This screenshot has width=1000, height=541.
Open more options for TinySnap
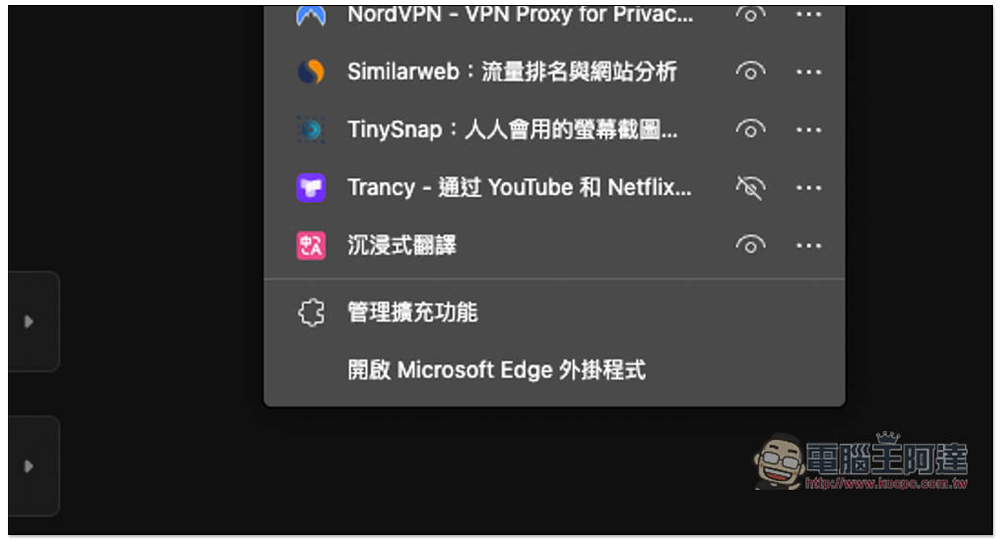click(808, 130)
